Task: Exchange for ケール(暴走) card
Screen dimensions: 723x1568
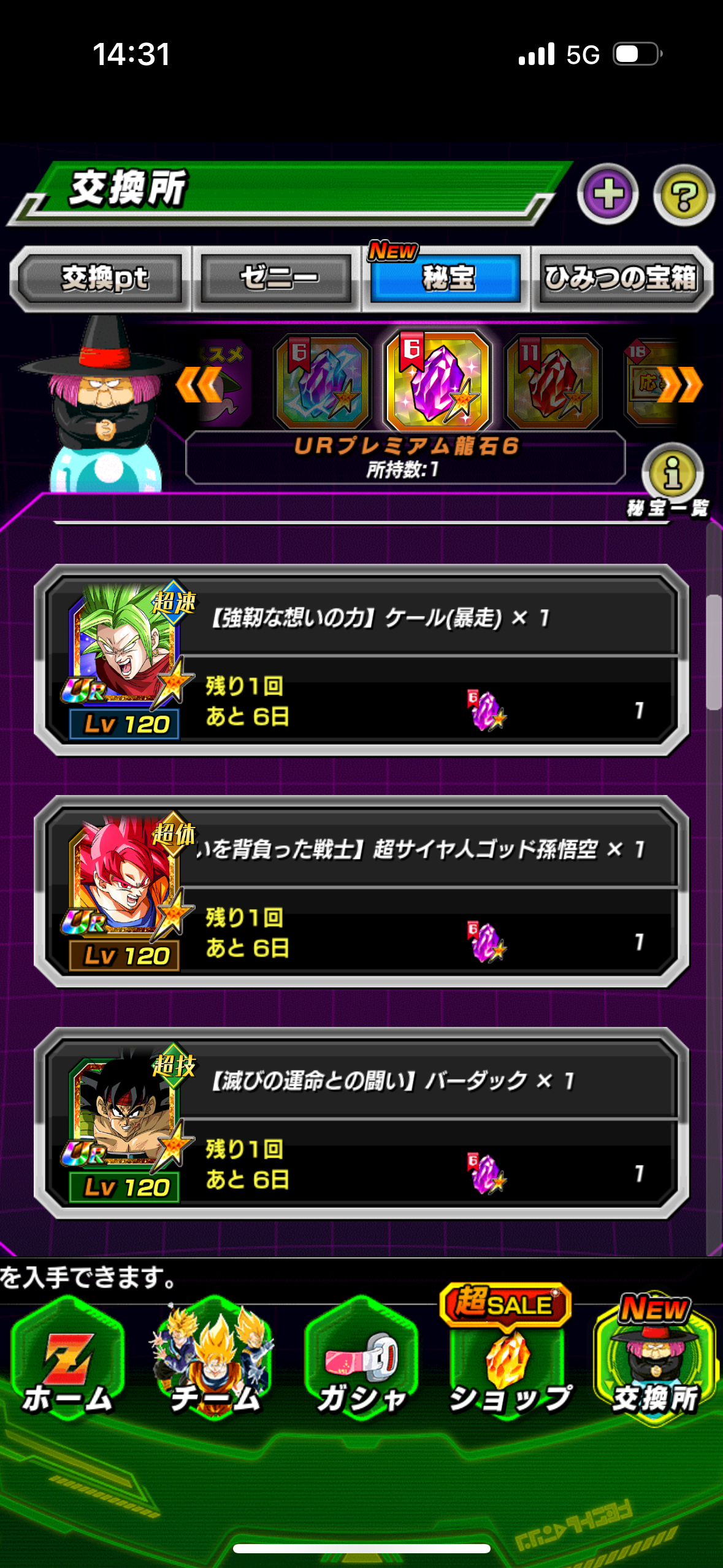Action: (x=362, y=659)
